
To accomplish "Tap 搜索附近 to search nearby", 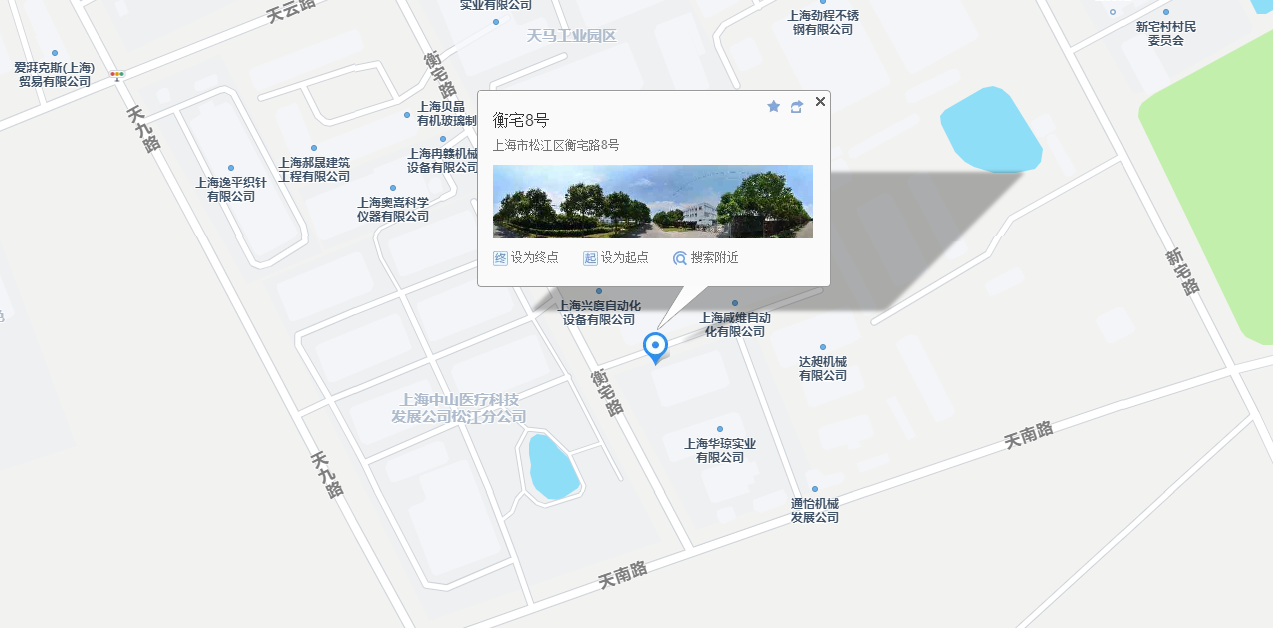I will (x=706, y=258).
